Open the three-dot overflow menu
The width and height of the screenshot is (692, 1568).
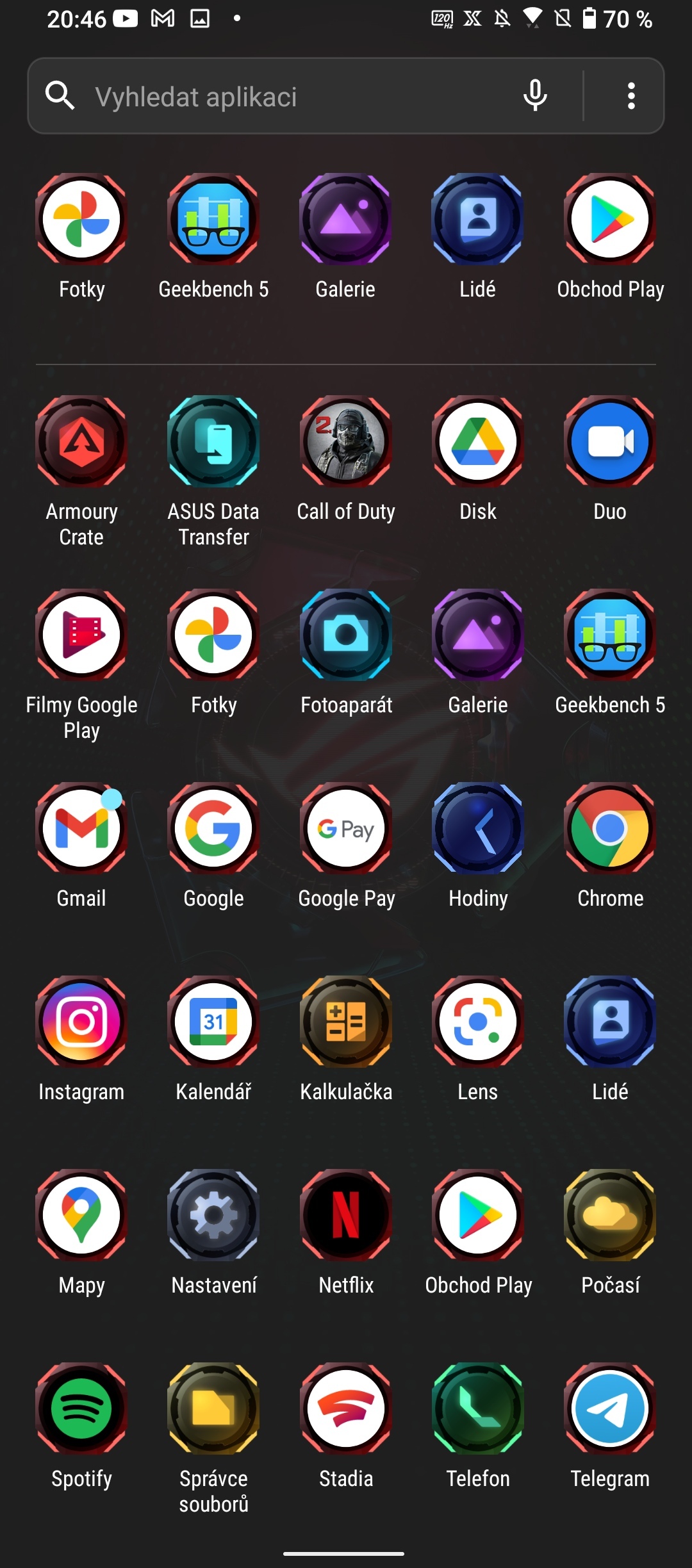[x=631, y=96]
